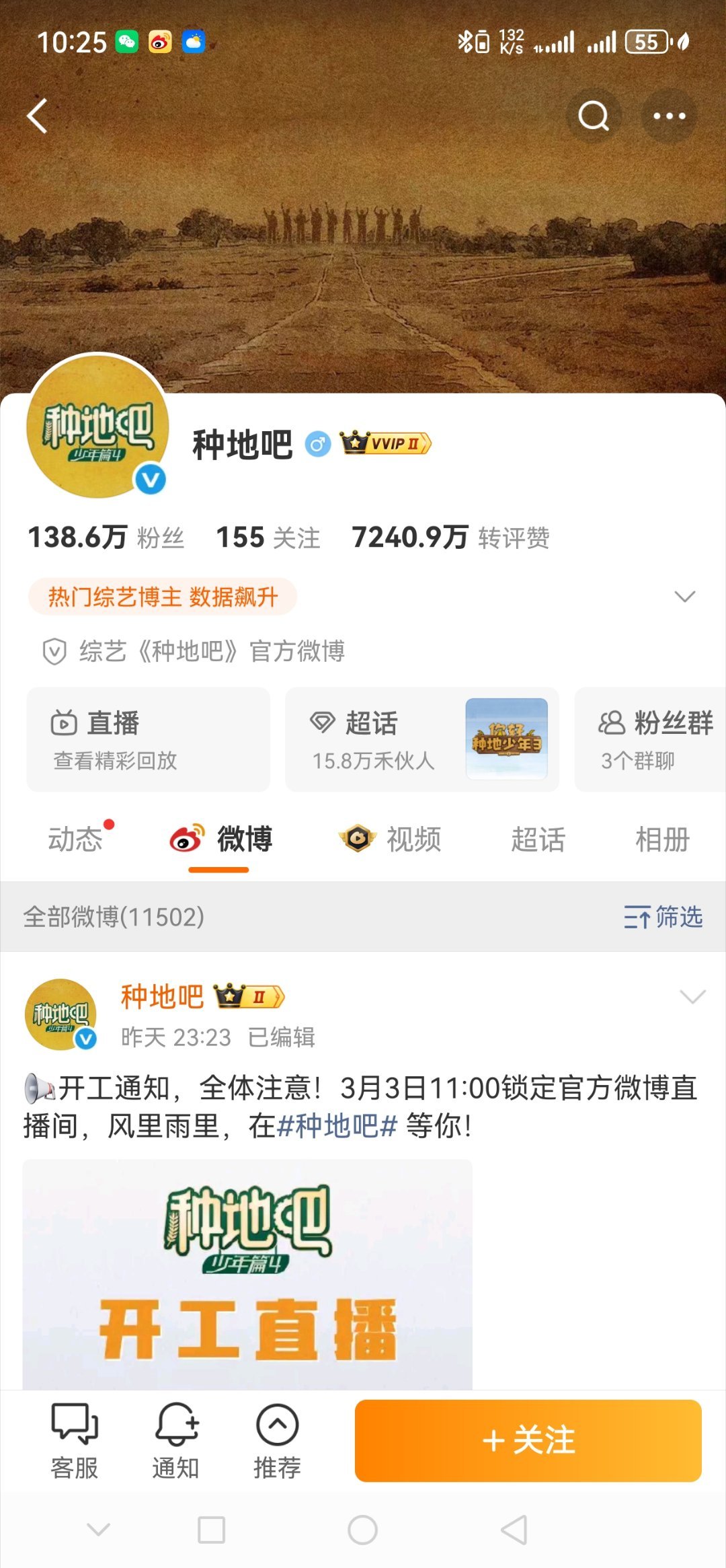The width and height of the screenshot is (726, 1568).
Task: Open search with the magnifier icon
Action: pos(594,116)
